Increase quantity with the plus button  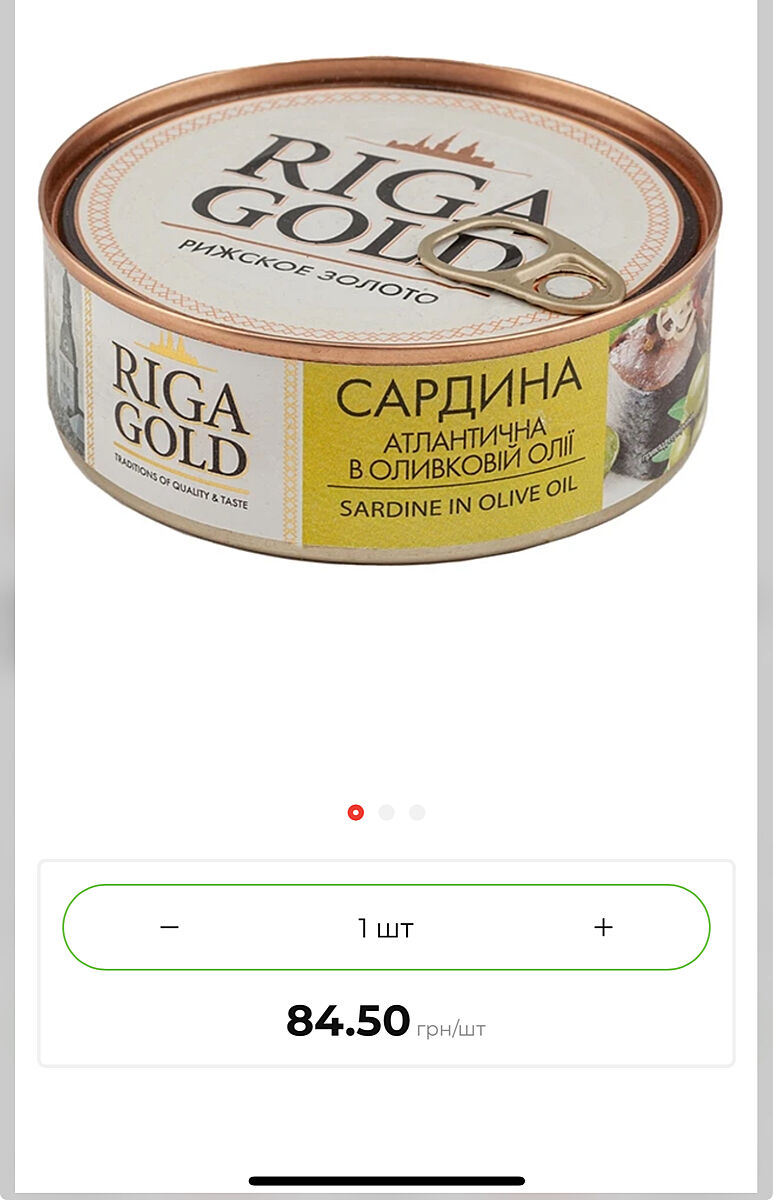(603, 928)
